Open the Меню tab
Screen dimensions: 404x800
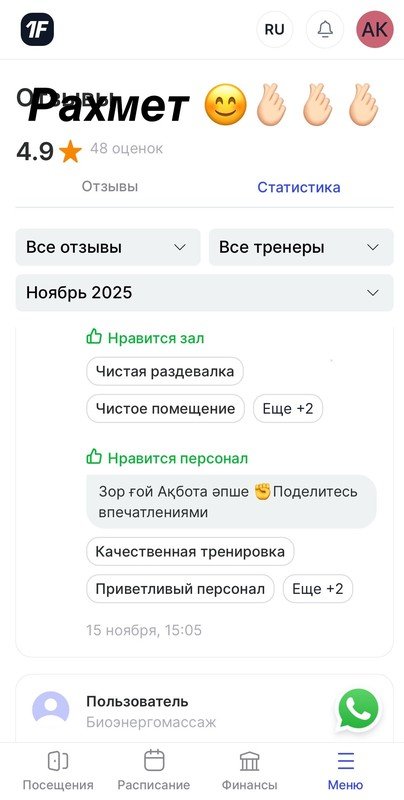(x=345, y=771)
